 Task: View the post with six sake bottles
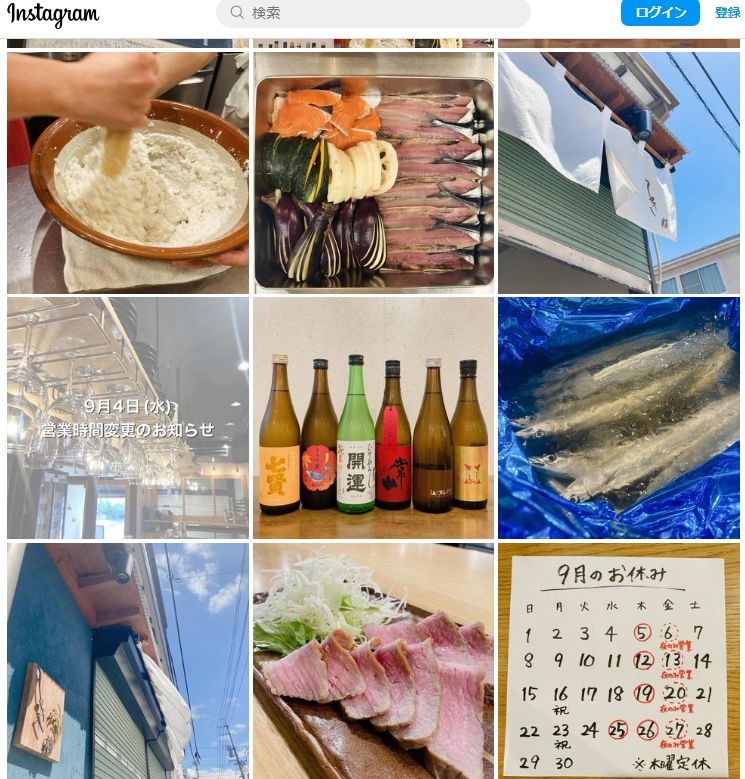coord(373,418)
